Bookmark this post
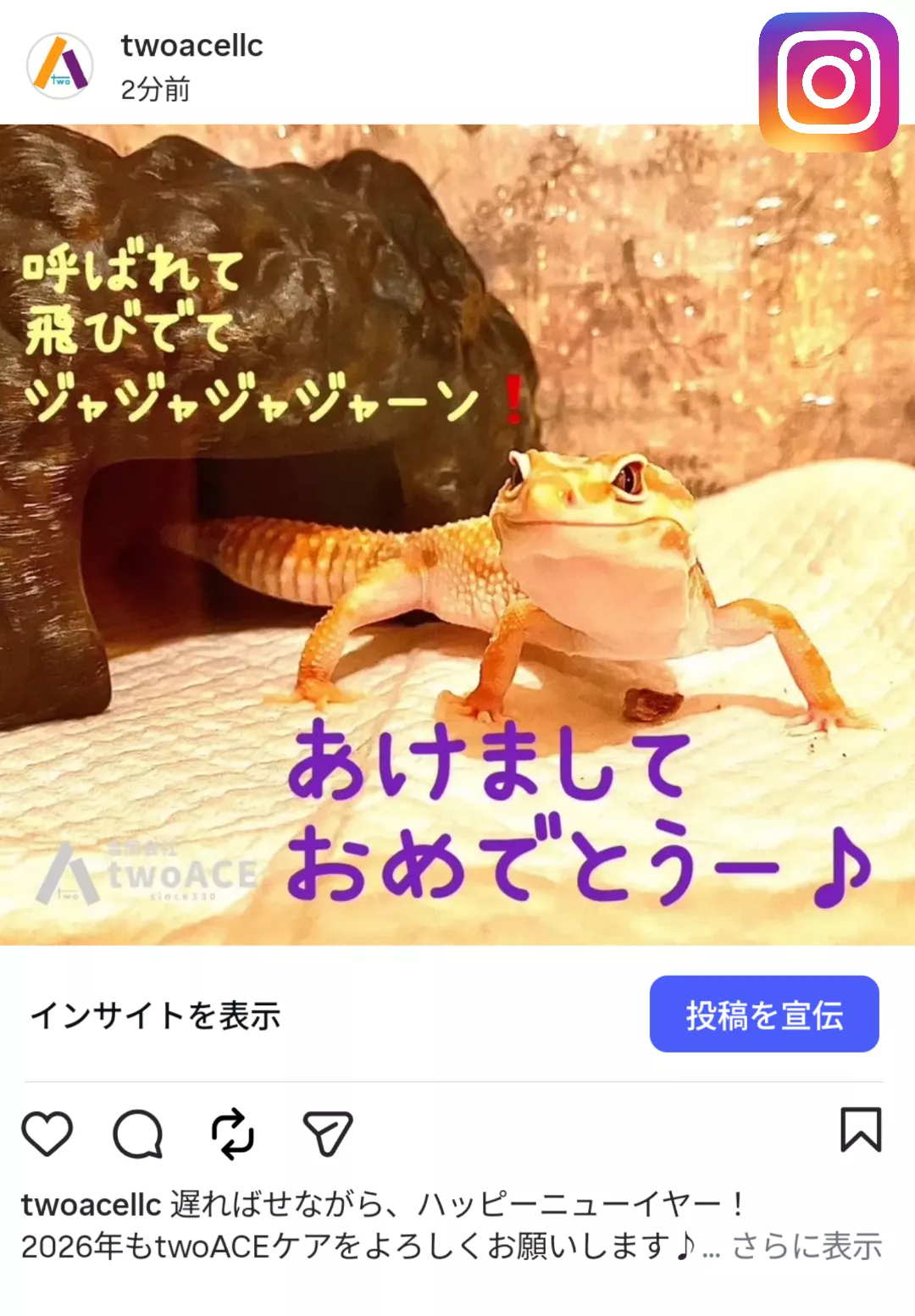Viewport: 915px width, 1316px height. click(861, 1130)
